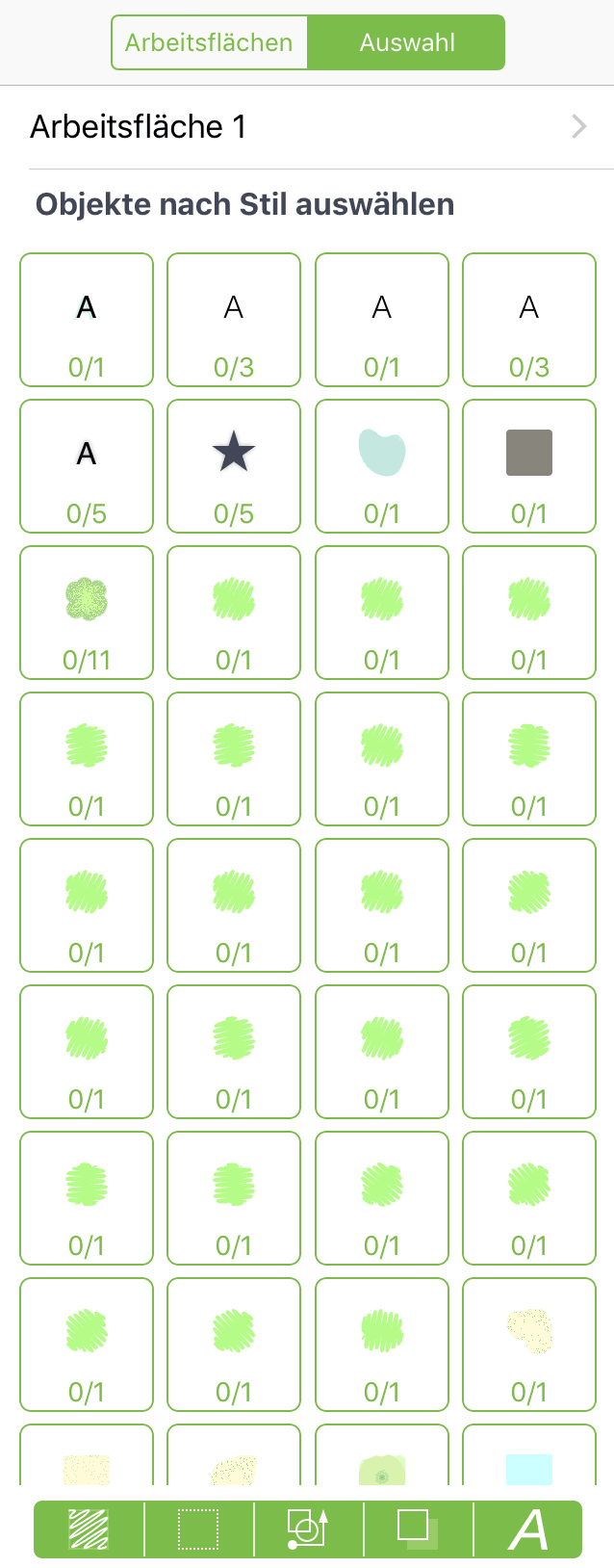Choose the gray square style tile
The width and height of the screenshot is (614, 1568).
tap(529, 466)
